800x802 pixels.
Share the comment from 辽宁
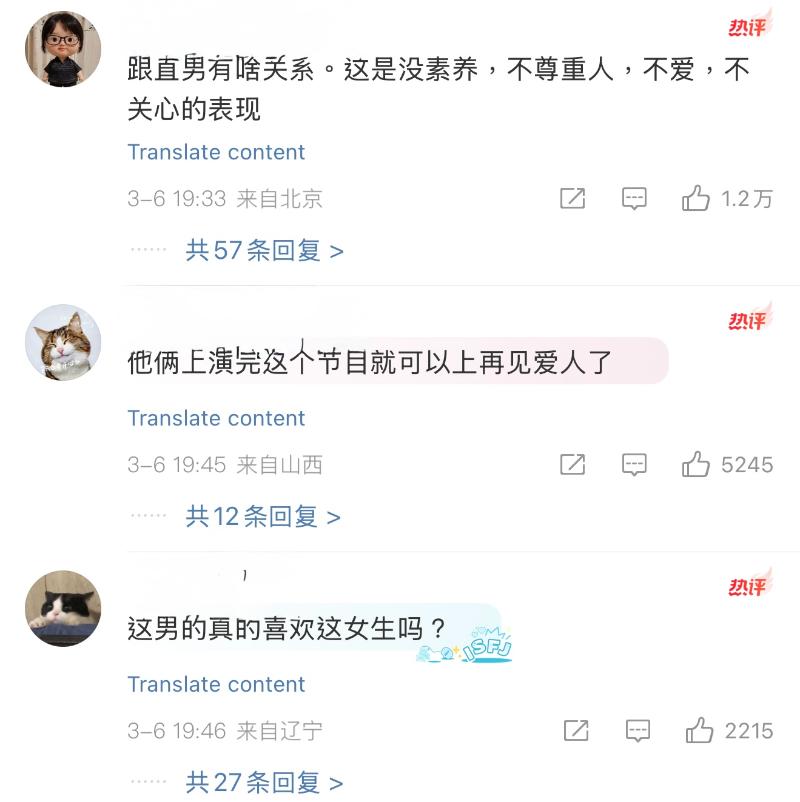pos(576,730)
